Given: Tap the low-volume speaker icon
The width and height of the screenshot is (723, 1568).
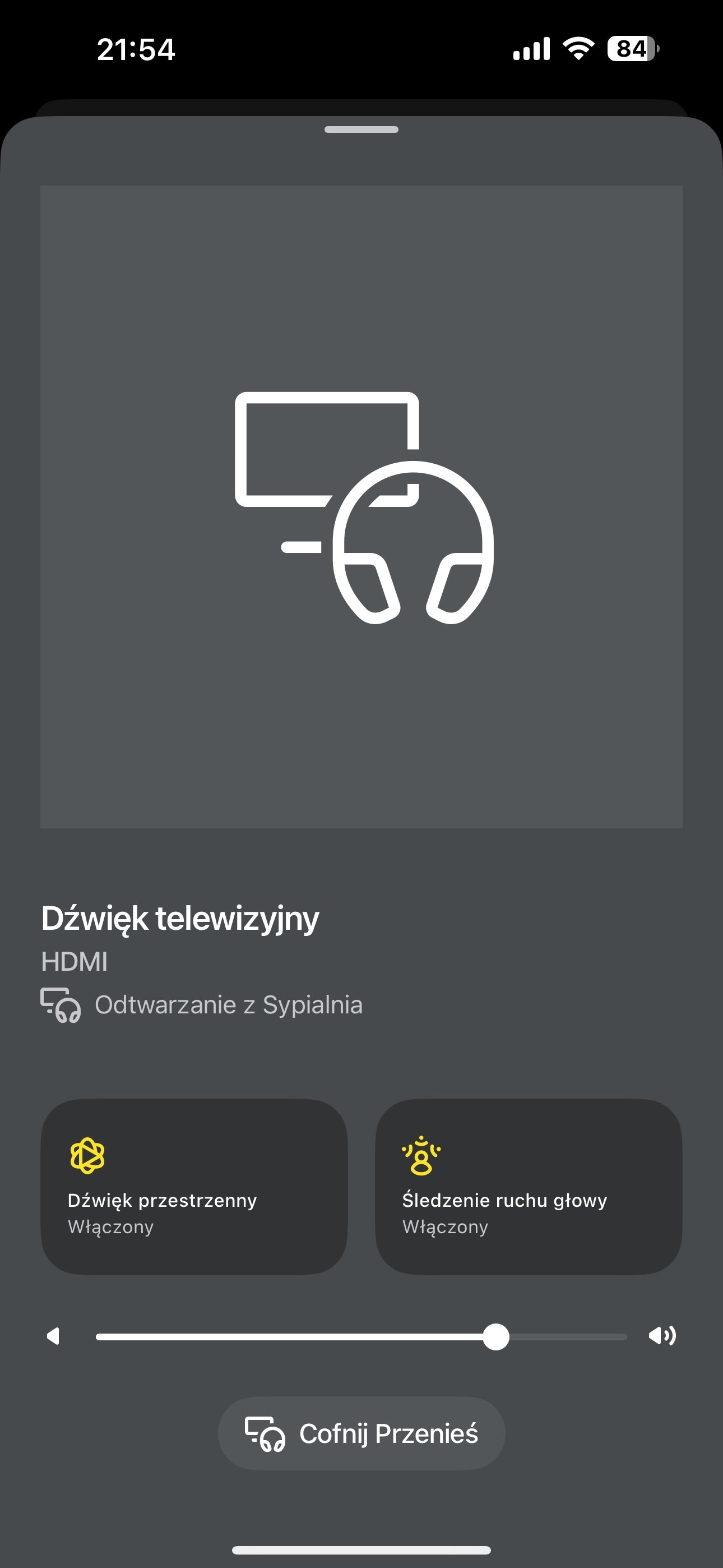Looking at the screenshot, I should (54, 1337).
